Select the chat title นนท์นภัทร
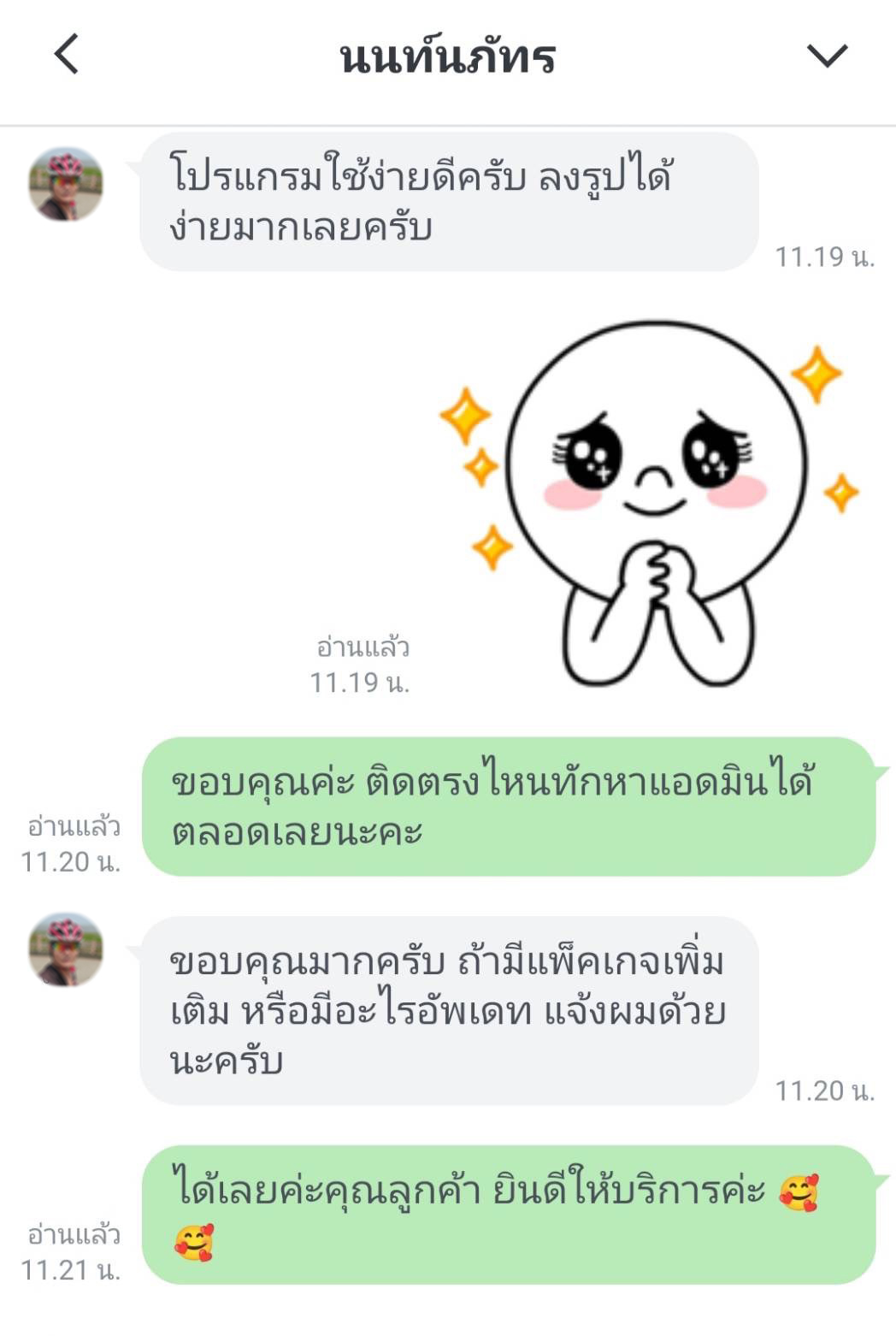The image size is (896, 1336). [448, 56]
